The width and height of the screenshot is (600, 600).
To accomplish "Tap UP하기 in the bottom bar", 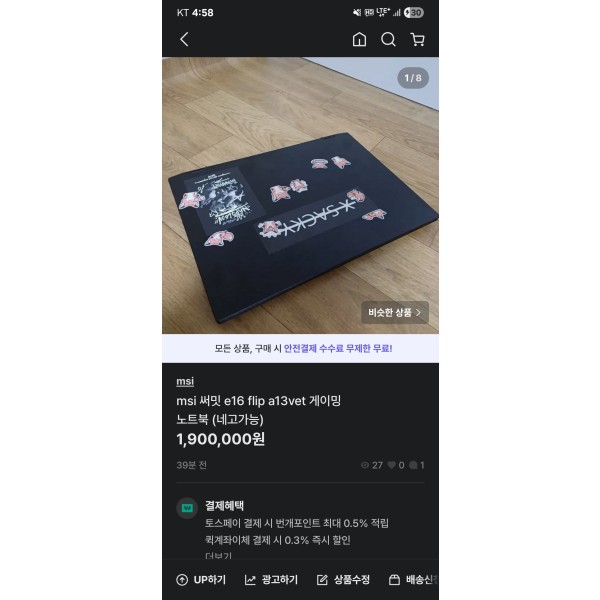I will 201,580.
